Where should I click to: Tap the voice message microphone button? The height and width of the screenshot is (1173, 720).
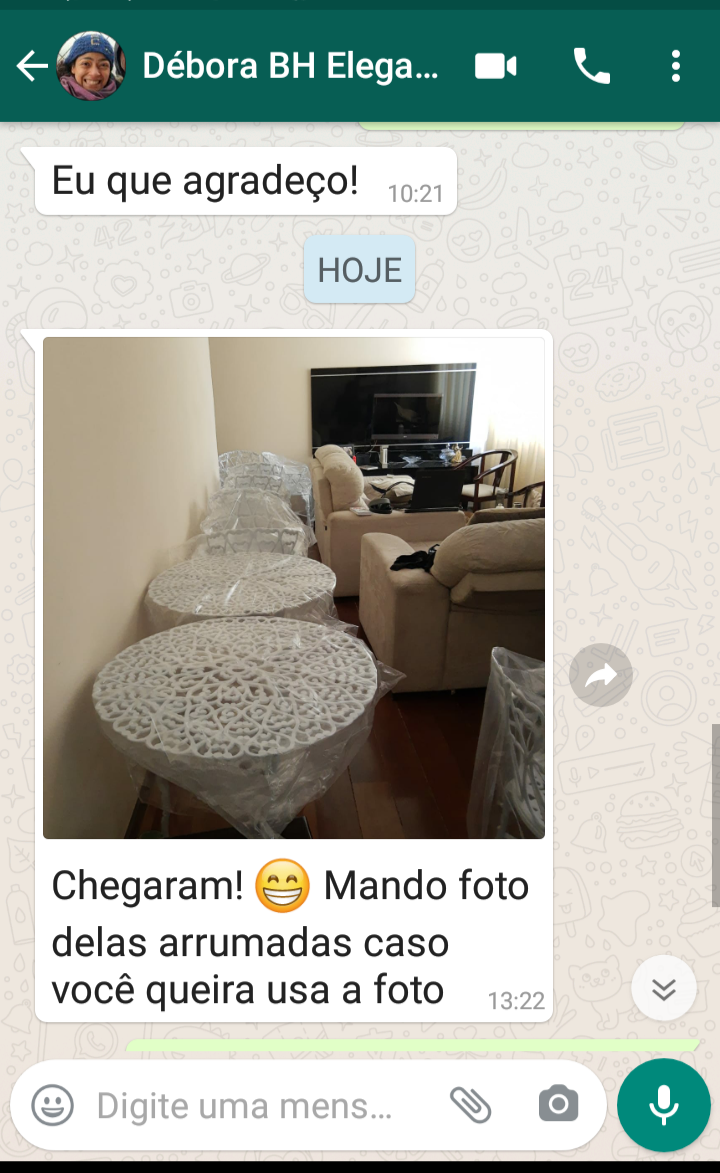point(663,1105)
